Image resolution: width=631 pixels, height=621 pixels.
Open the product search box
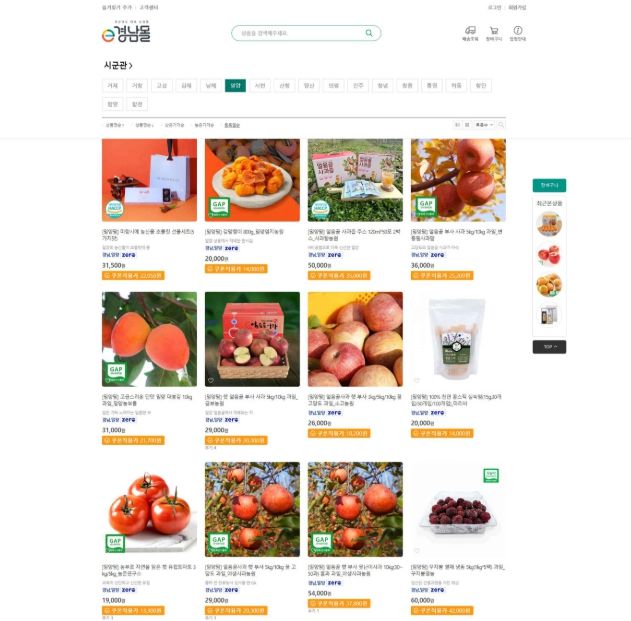(x=295, y=33)
